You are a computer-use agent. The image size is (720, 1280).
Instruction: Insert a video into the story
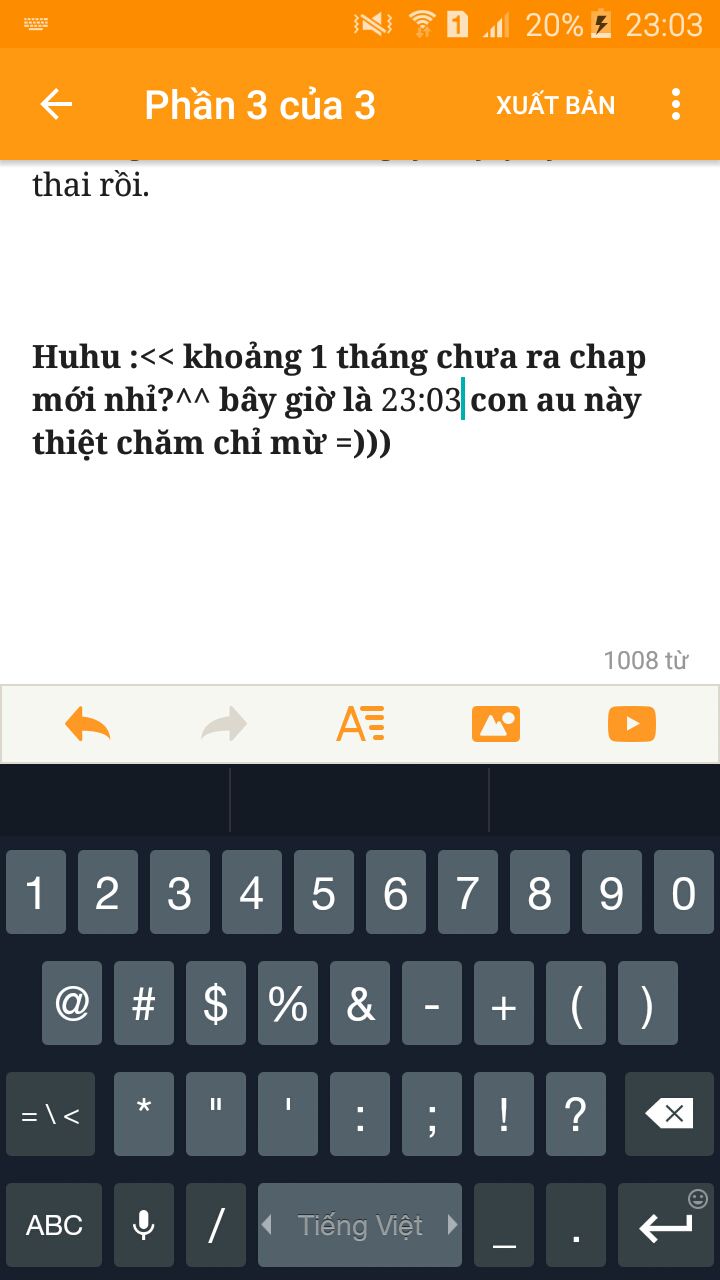click(631, 723)
